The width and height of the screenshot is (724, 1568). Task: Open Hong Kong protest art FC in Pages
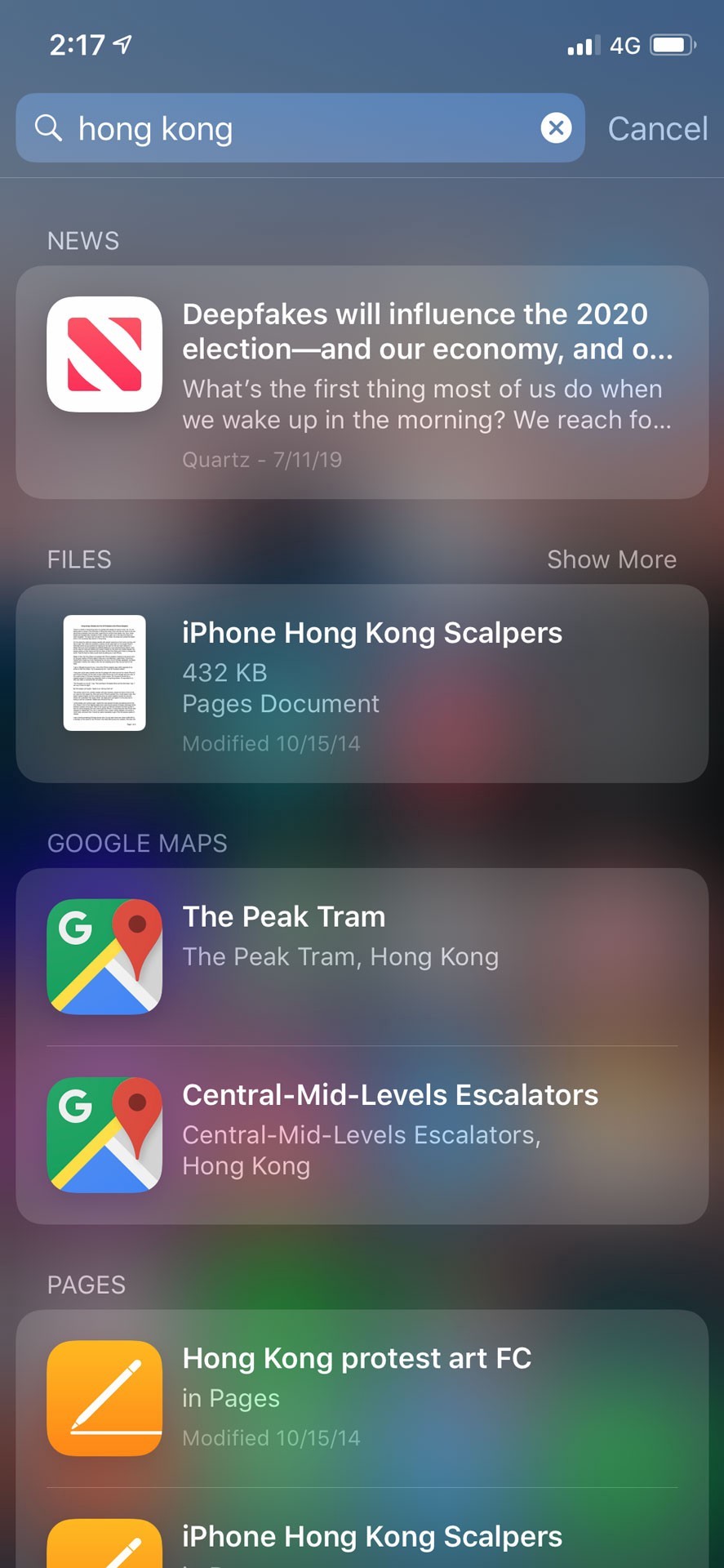click(x=362, y=1397)
